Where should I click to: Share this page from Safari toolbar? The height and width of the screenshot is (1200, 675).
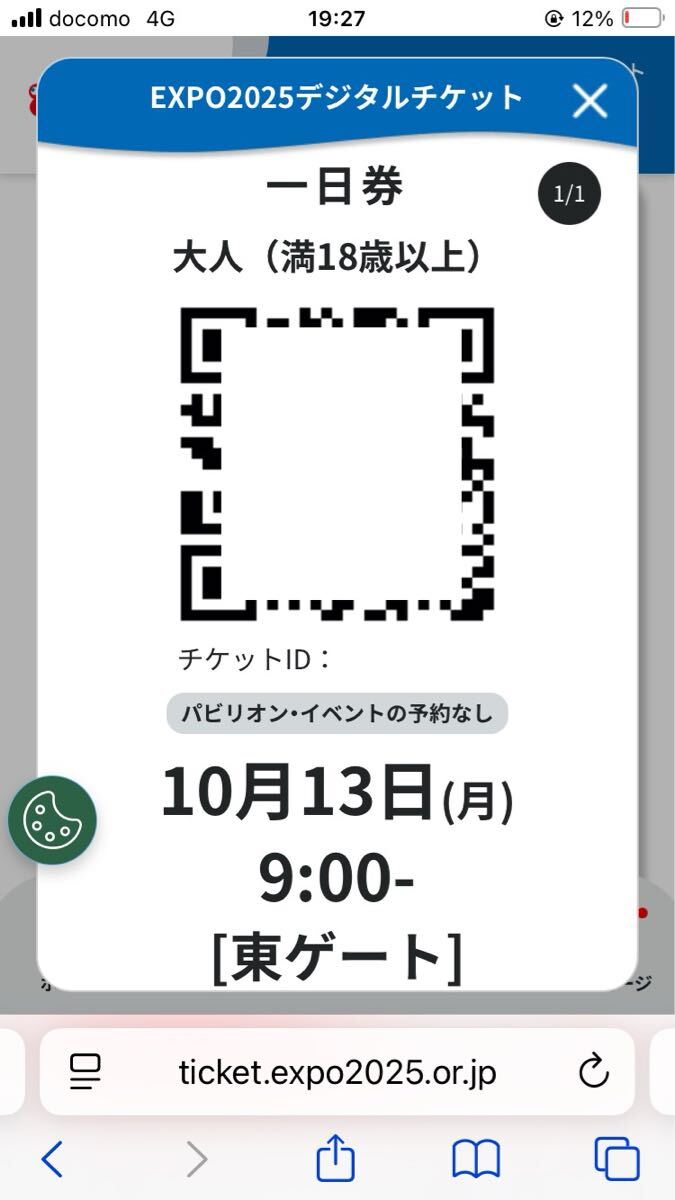coord(336,1158)
